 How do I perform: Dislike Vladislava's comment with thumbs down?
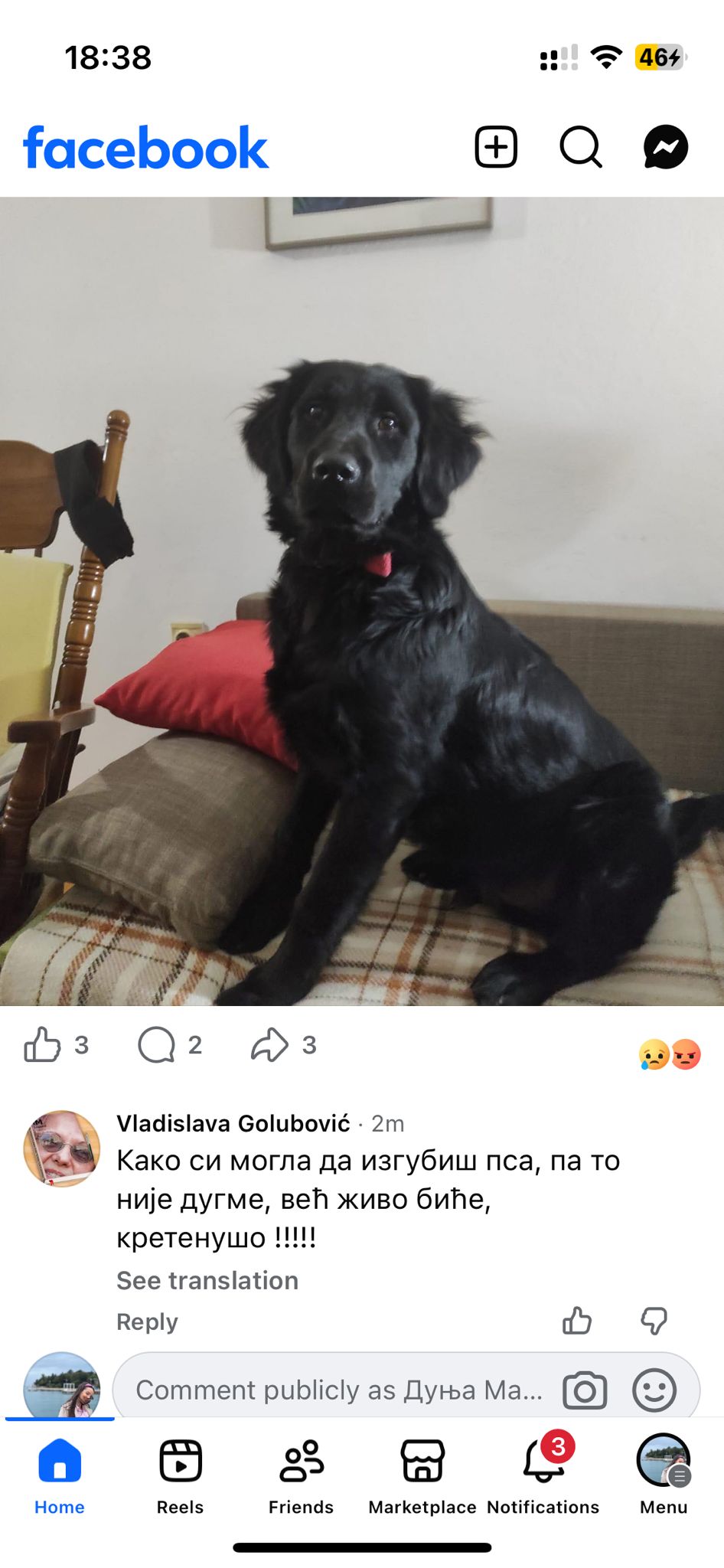pyautogui.click(x=654, y=1321)
